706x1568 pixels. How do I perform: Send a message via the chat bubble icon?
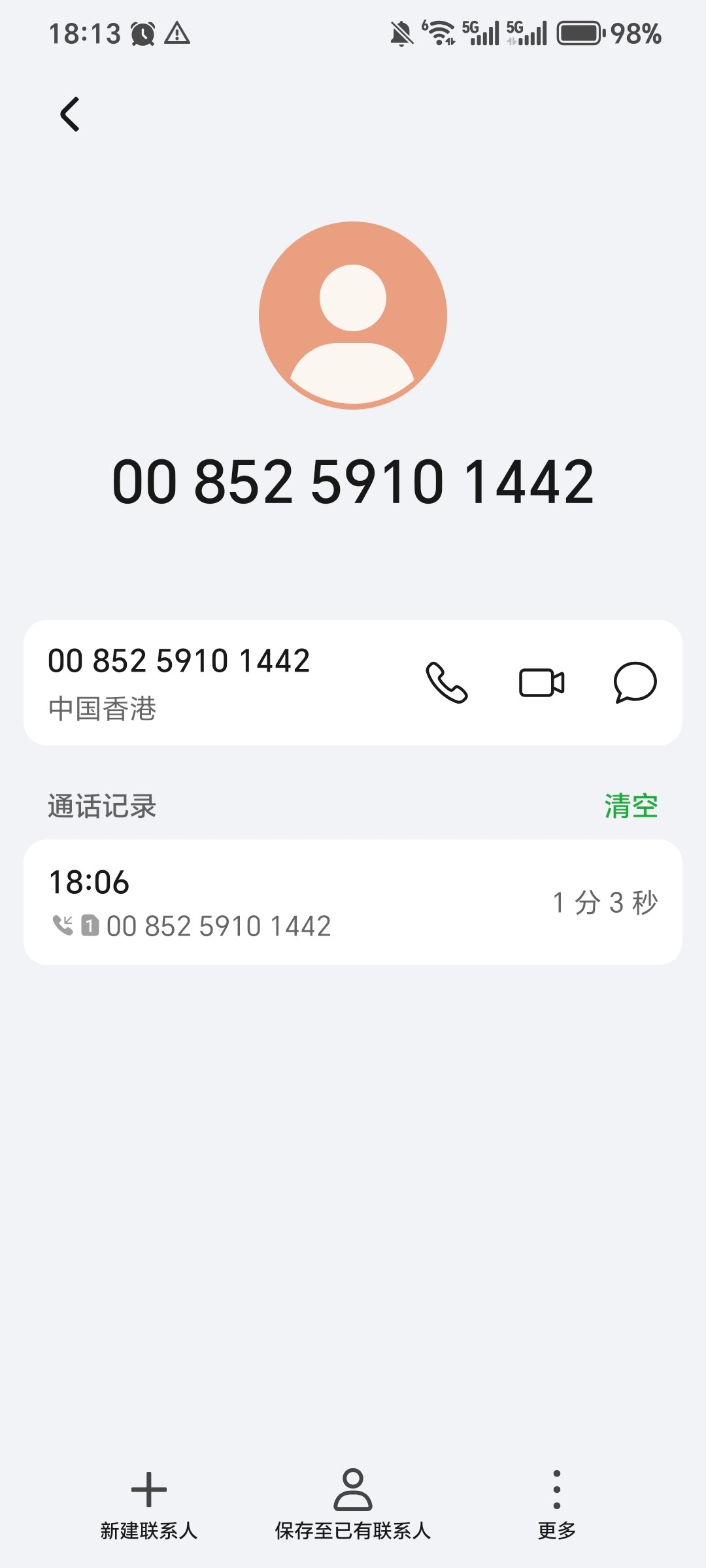click(x=635, y=683)
